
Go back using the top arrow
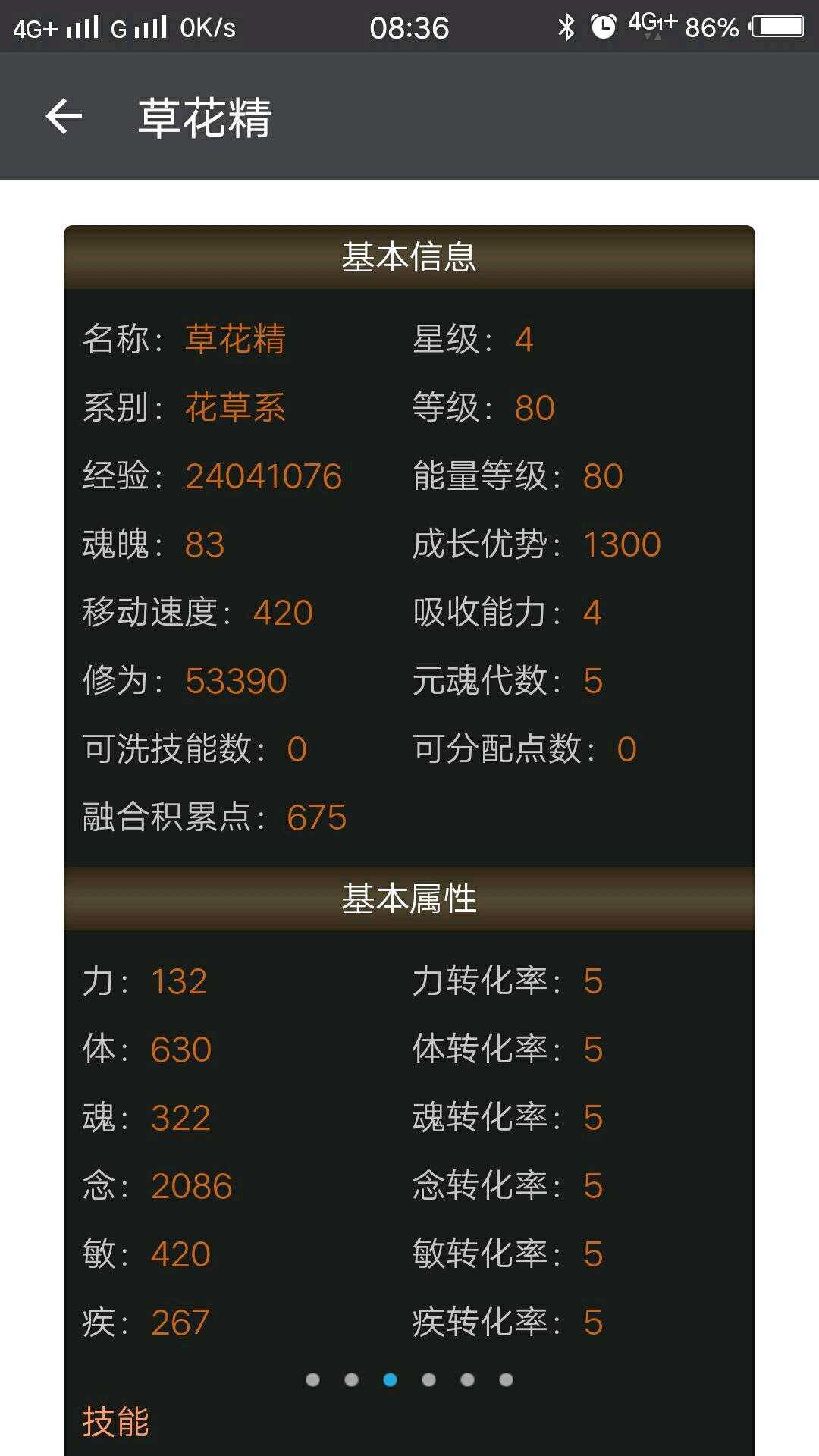(x=64, y=117)
